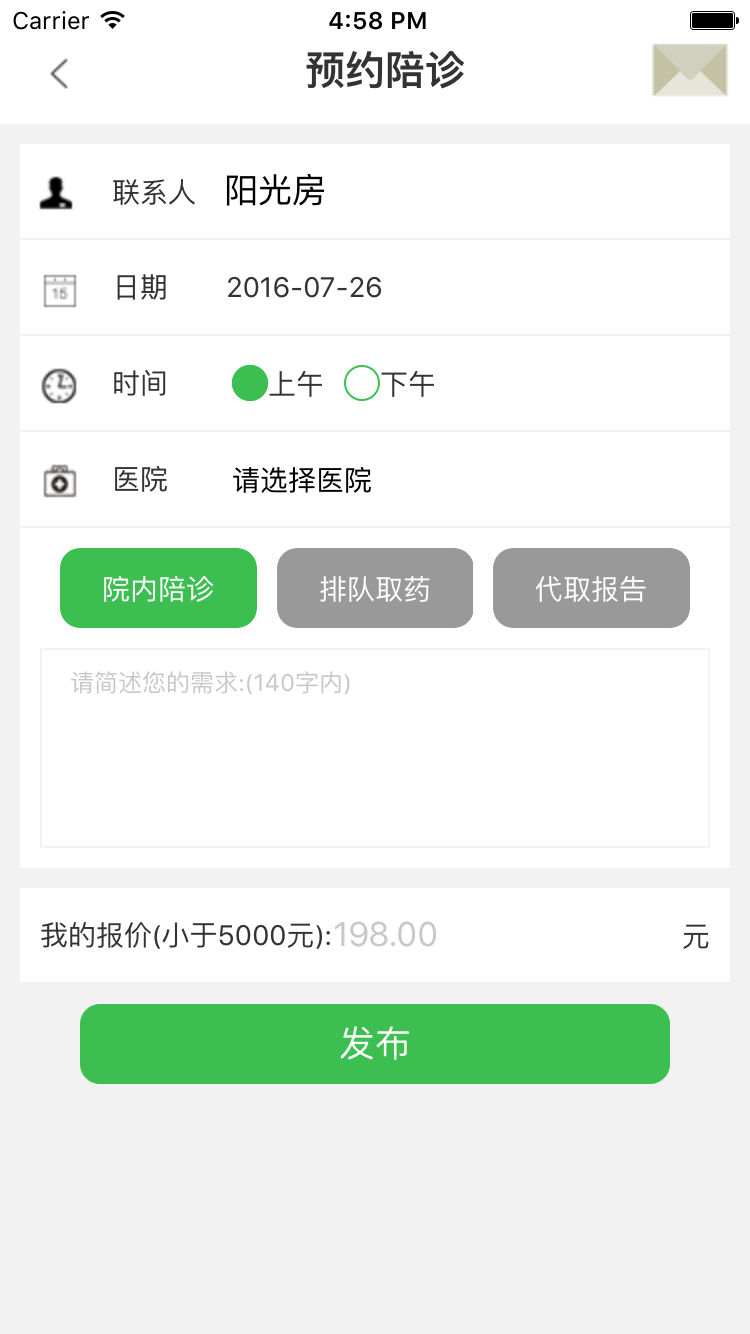Change the date 2016-07-26
750x1334 pixels.
[x=304, y=288]
